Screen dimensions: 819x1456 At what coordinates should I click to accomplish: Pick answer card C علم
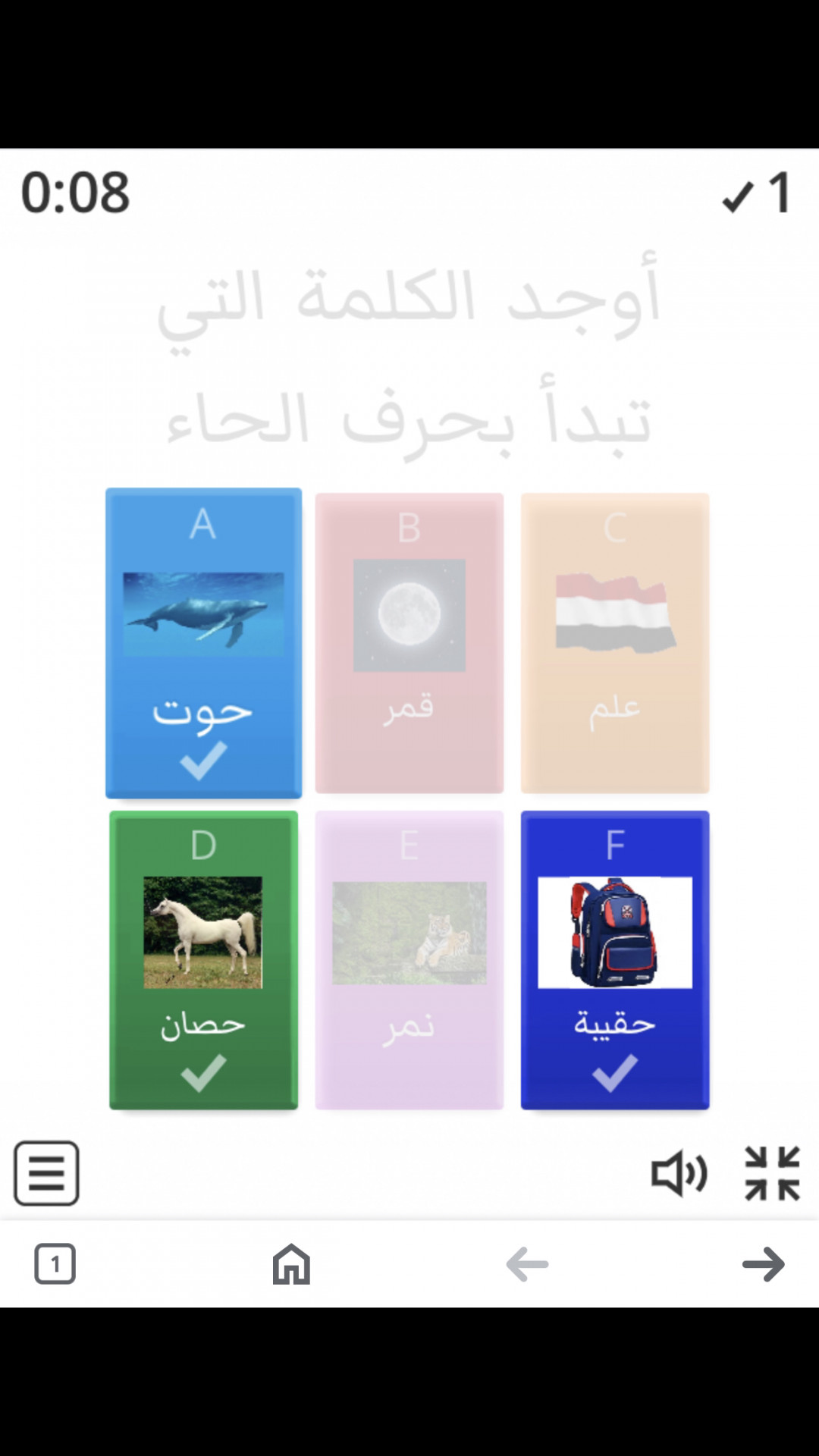pyautogui.click(x=614, y=642)
